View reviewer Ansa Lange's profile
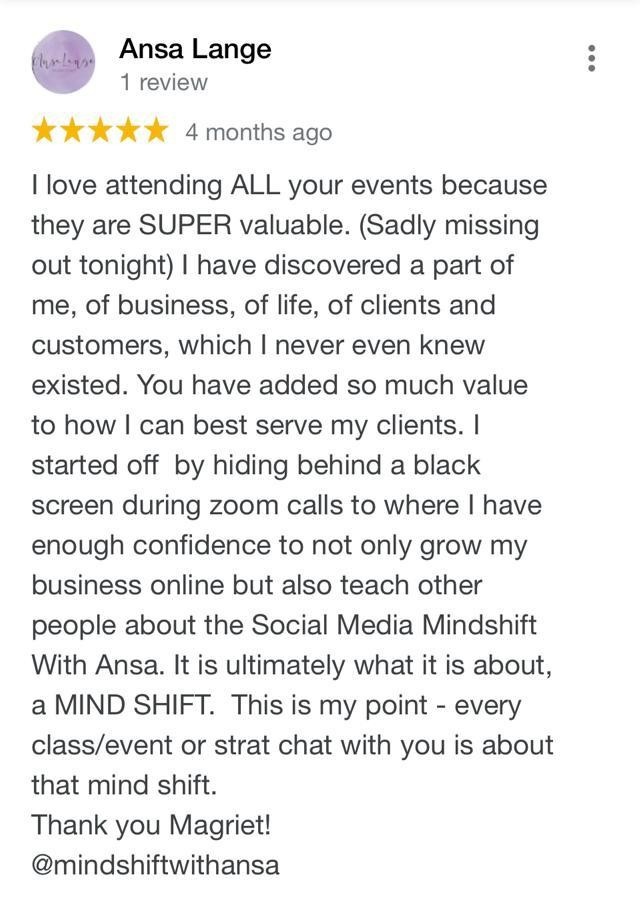Screen dimensions: 640x905 pyautogui.click(x=195, y=49)
